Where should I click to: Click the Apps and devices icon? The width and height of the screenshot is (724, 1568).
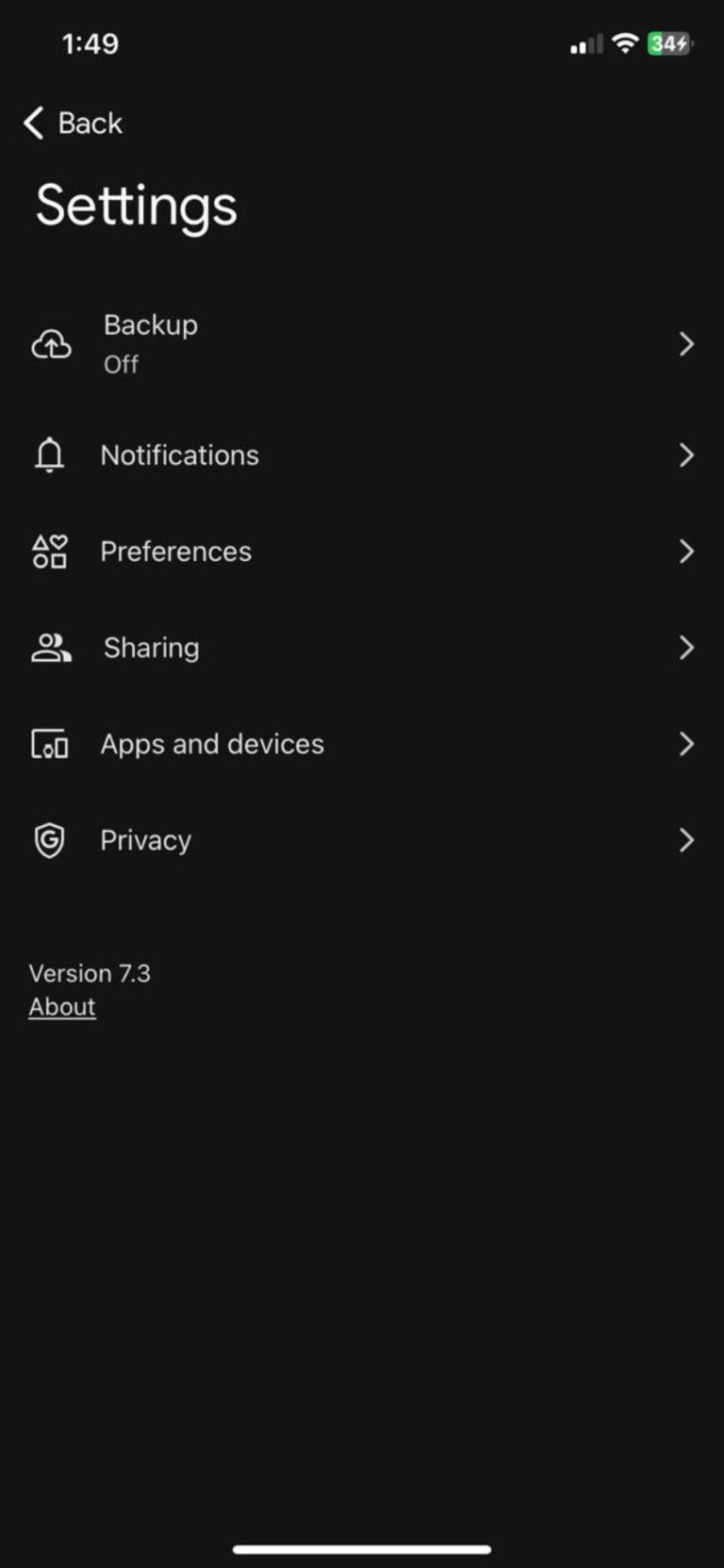[49, 744]
